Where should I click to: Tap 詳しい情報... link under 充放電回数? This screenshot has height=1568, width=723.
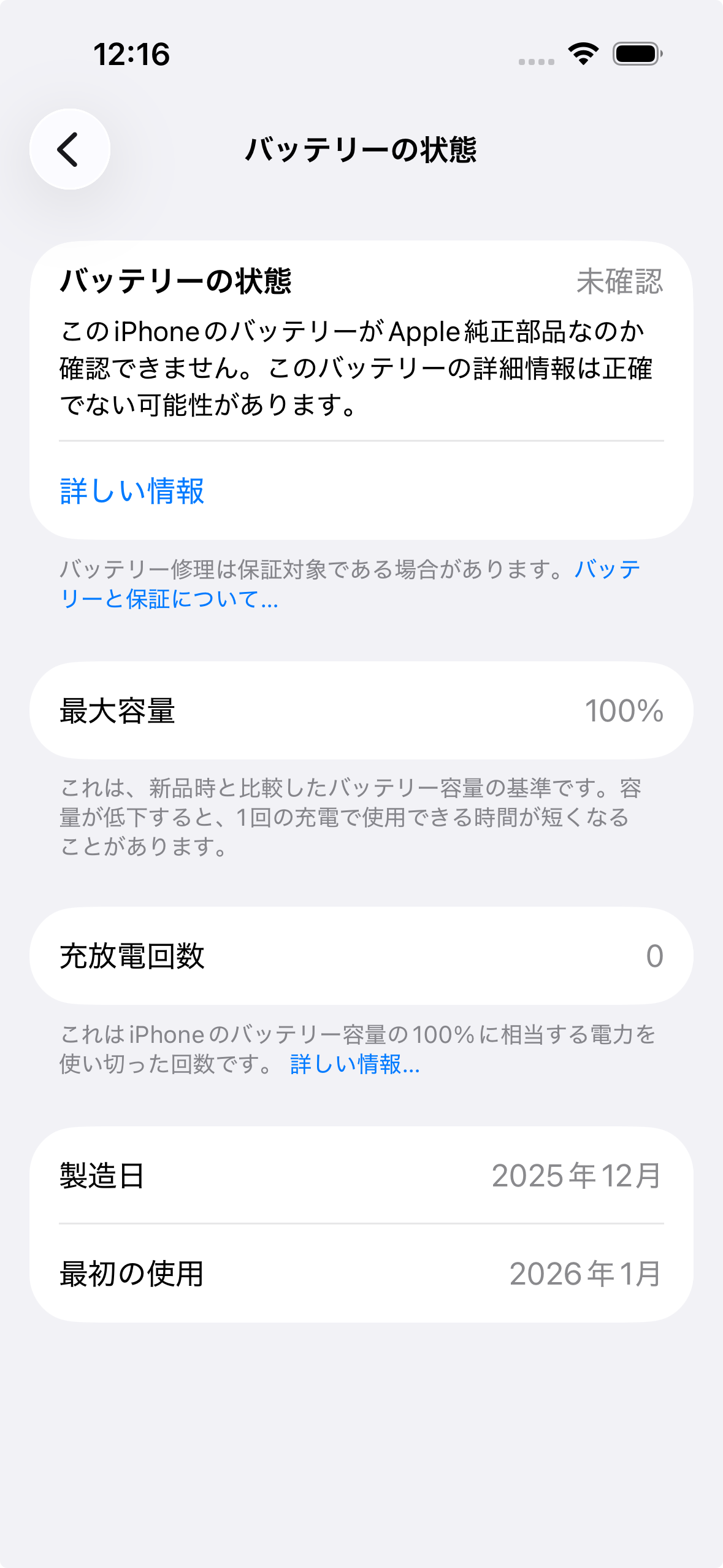coord(355,1064)
